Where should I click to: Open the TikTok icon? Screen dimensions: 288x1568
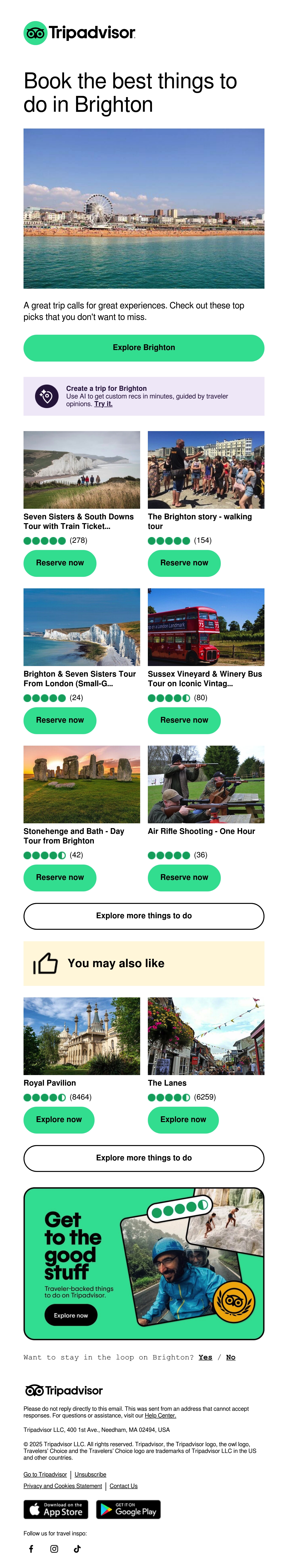(77, 1549)
